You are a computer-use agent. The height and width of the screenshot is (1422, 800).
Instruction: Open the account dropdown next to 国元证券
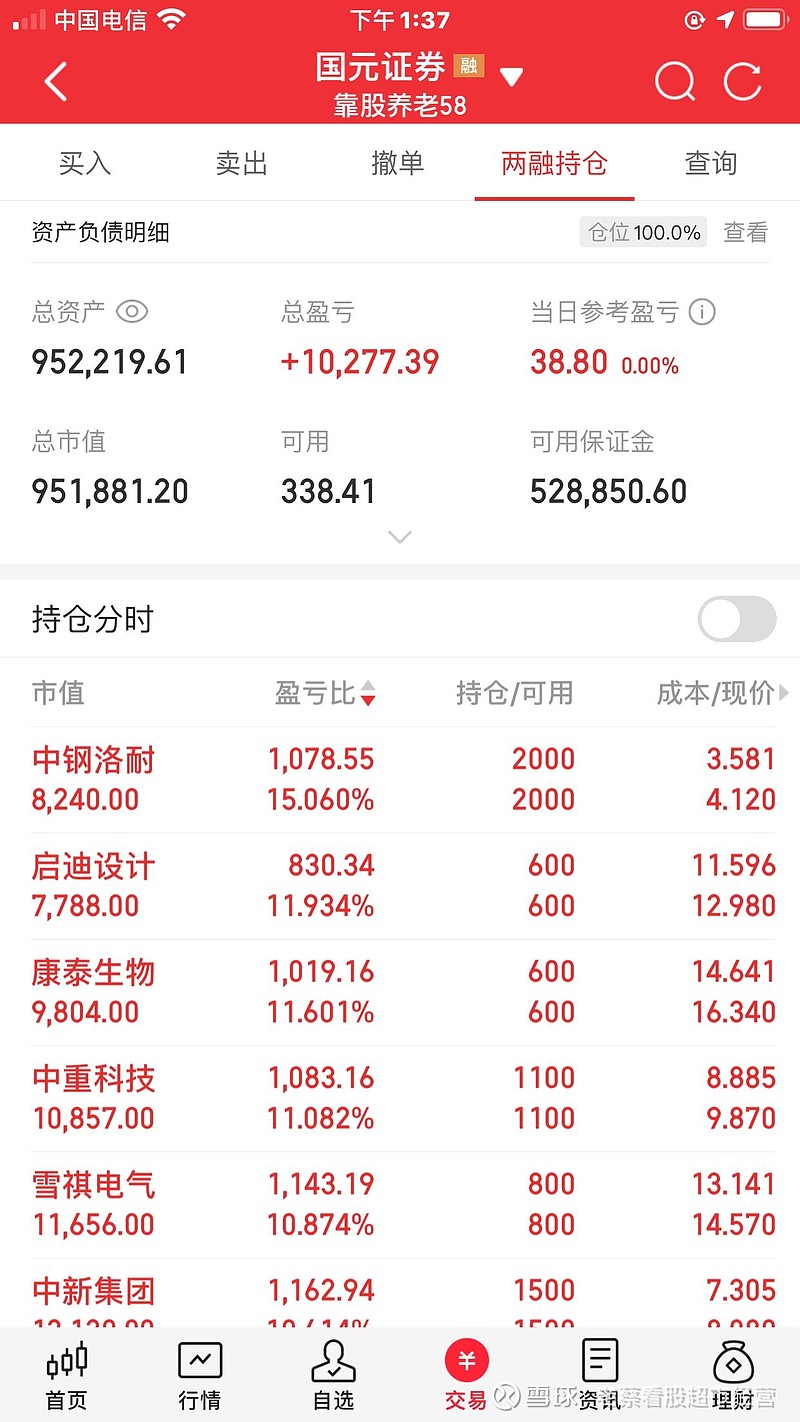tap(511, 77)
